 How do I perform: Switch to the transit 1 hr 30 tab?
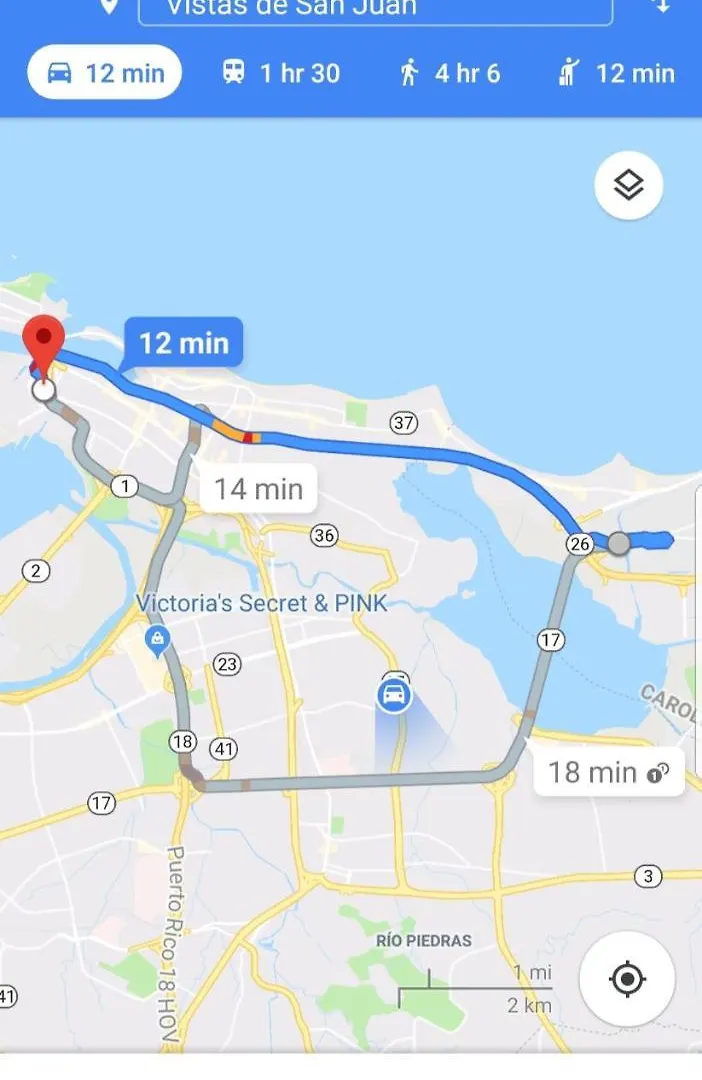click(x=280, y=73)
